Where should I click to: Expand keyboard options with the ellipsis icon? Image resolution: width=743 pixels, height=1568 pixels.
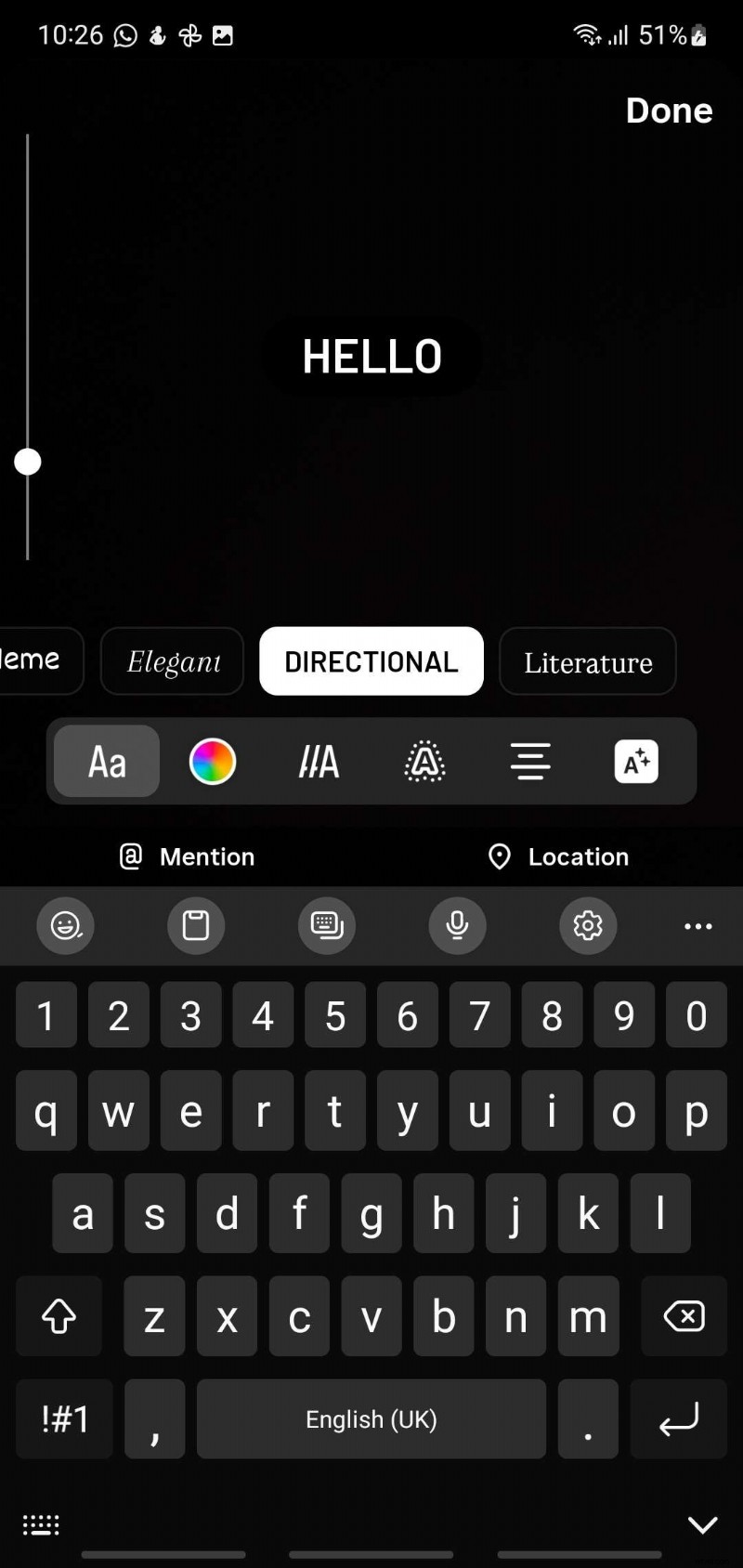coord(697,926)
